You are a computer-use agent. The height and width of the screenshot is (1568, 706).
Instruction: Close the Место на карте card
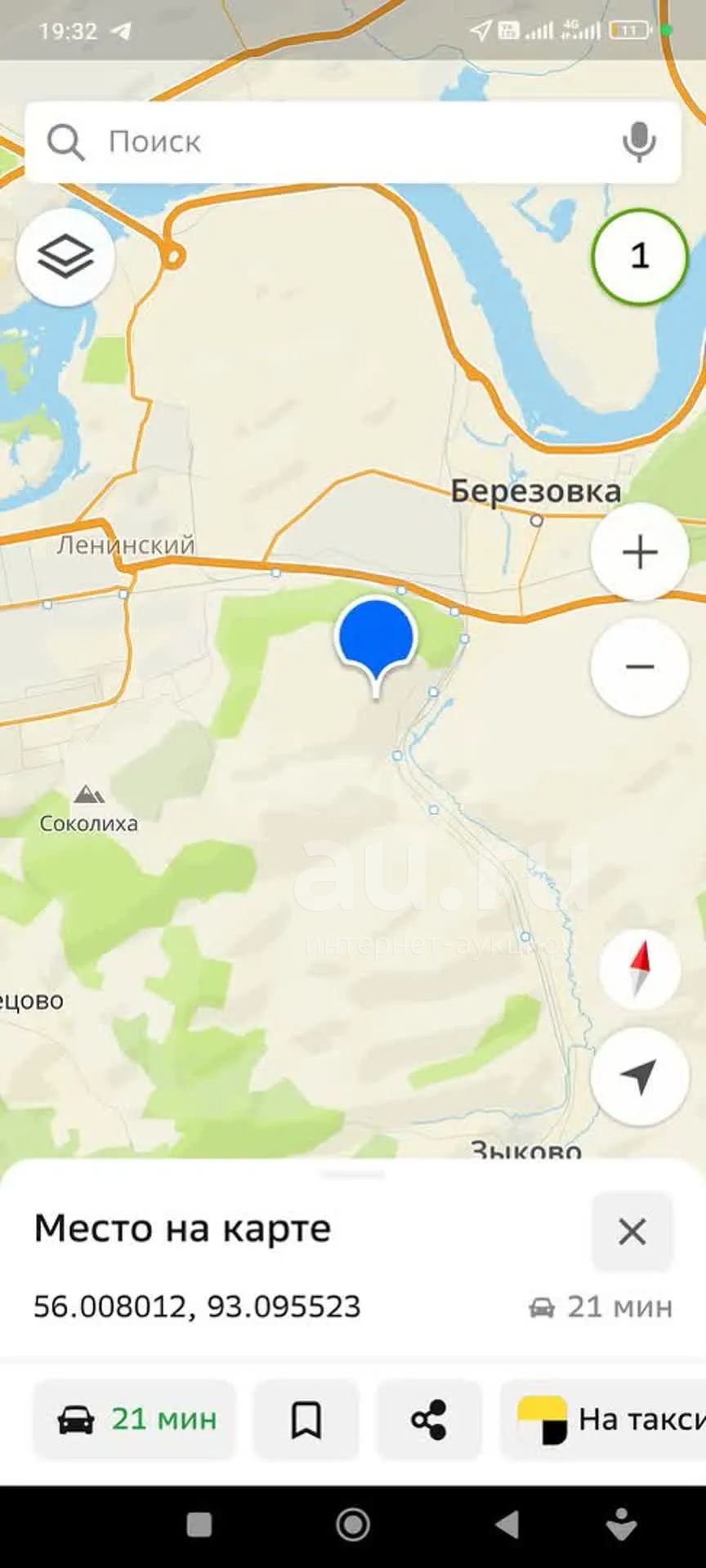click(632, 1232)
